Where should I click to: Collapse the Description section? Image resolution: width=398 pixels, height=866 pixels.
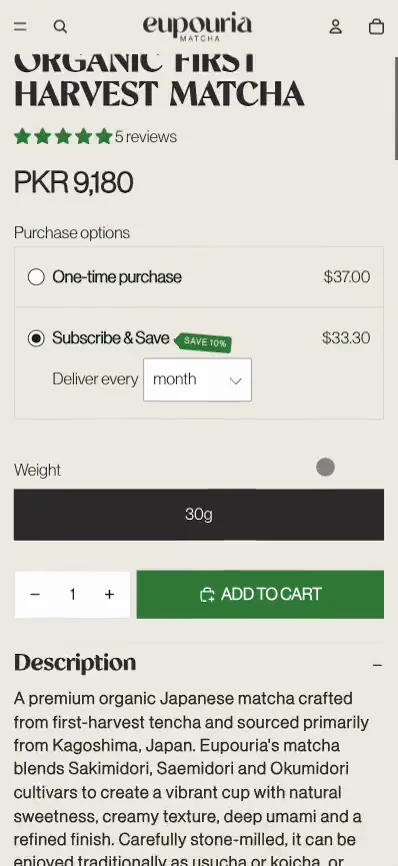tap(377, 665)
